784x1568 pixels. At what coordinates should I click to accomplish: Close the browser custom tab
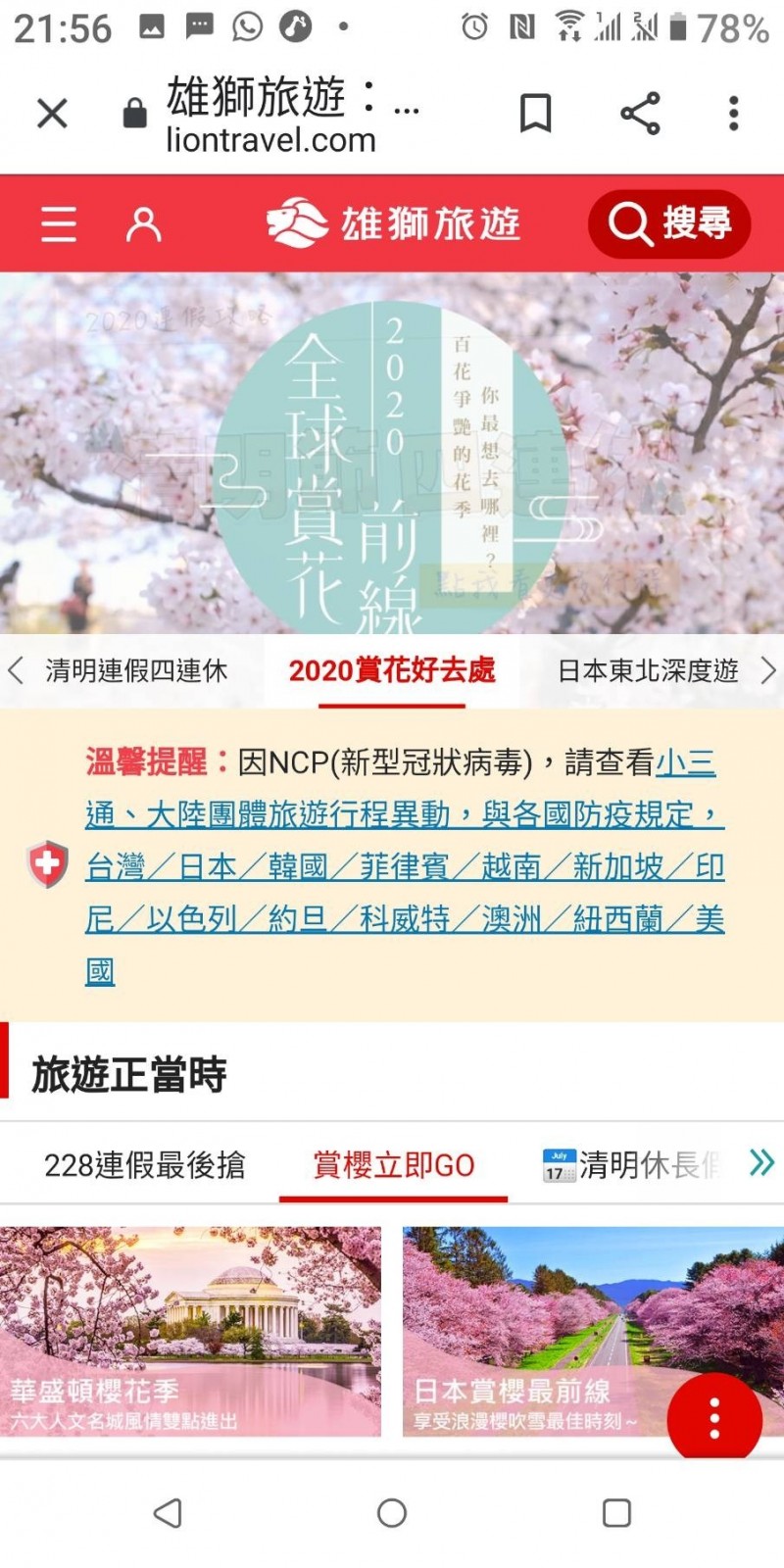(52, 114)
